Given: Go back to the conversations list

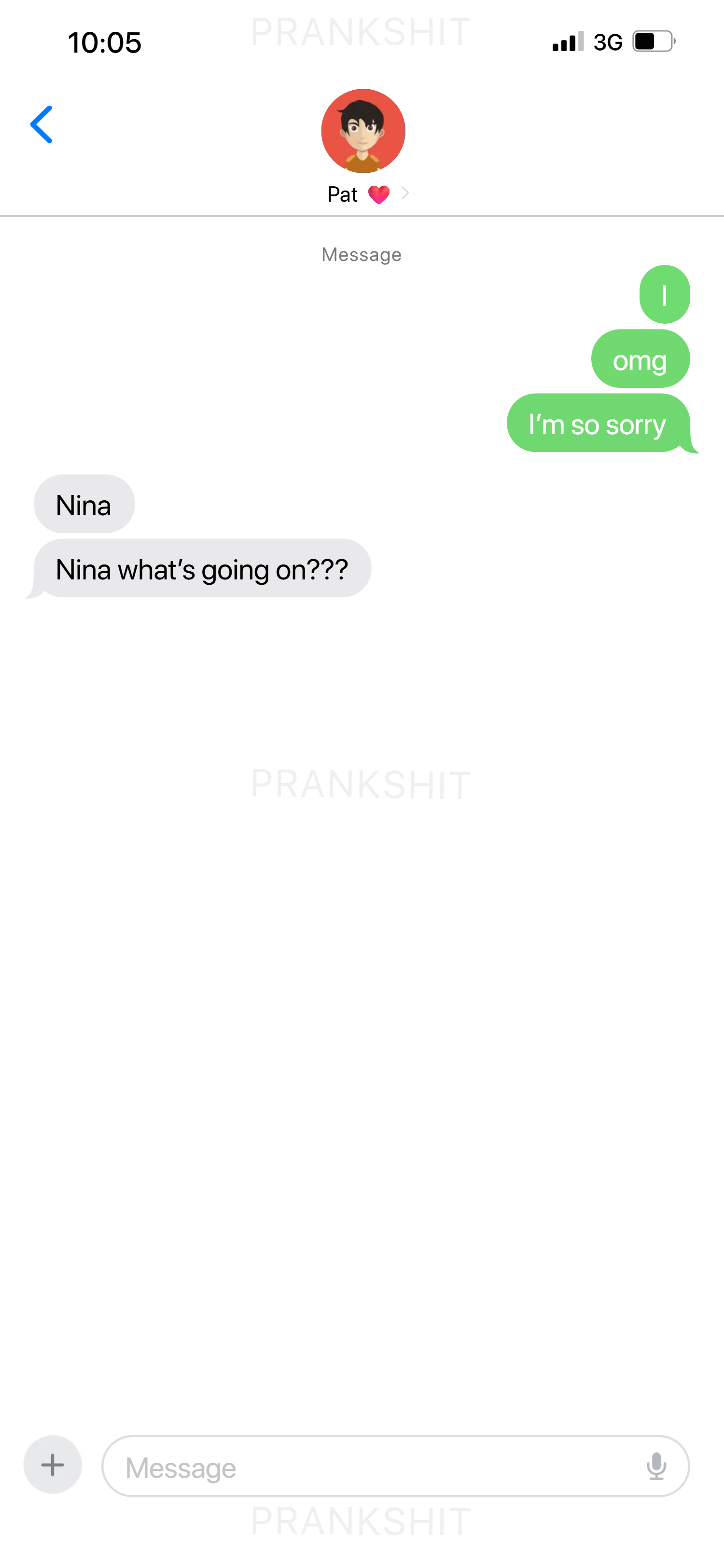Looking at the screenshot, I should click(42, 125).
